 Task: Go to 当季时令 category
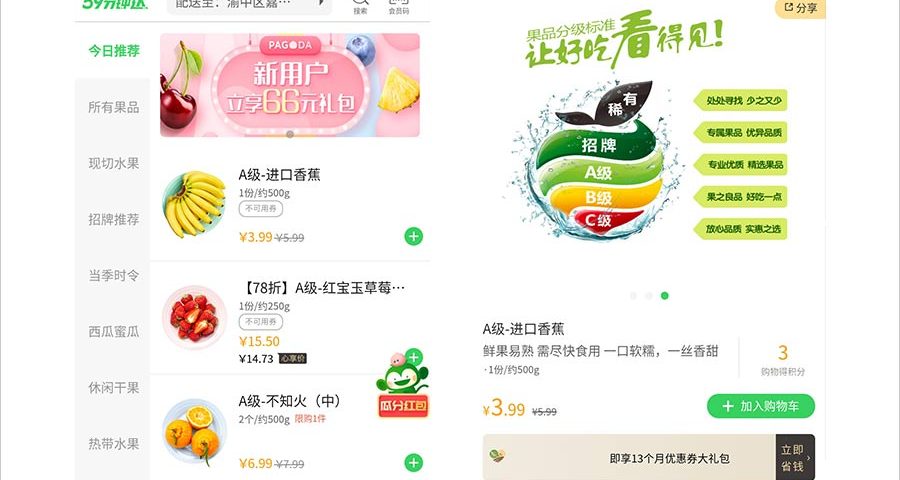(113, 275)
